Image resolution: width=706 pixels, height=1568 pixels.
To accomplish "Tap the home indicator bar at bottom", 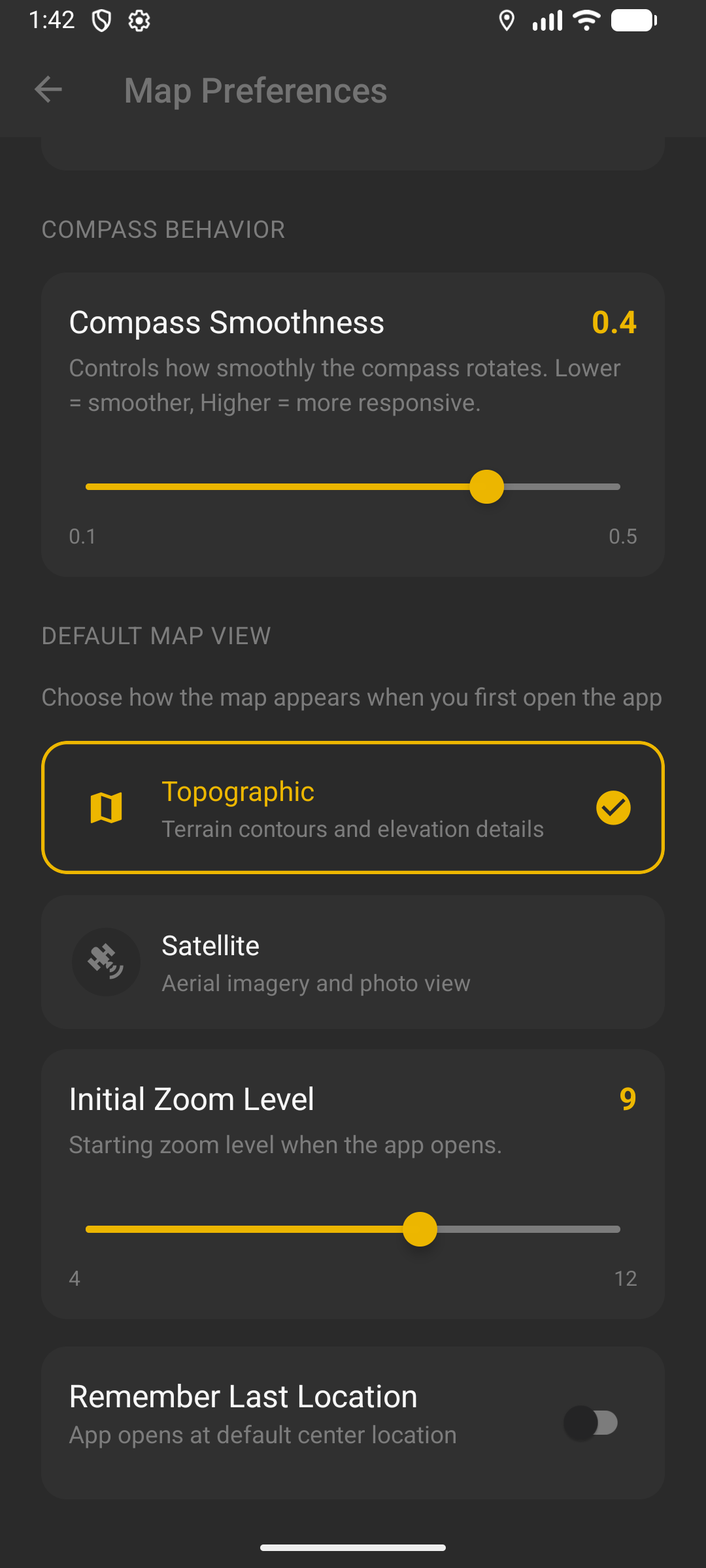I will click(x=353, y=1546).
